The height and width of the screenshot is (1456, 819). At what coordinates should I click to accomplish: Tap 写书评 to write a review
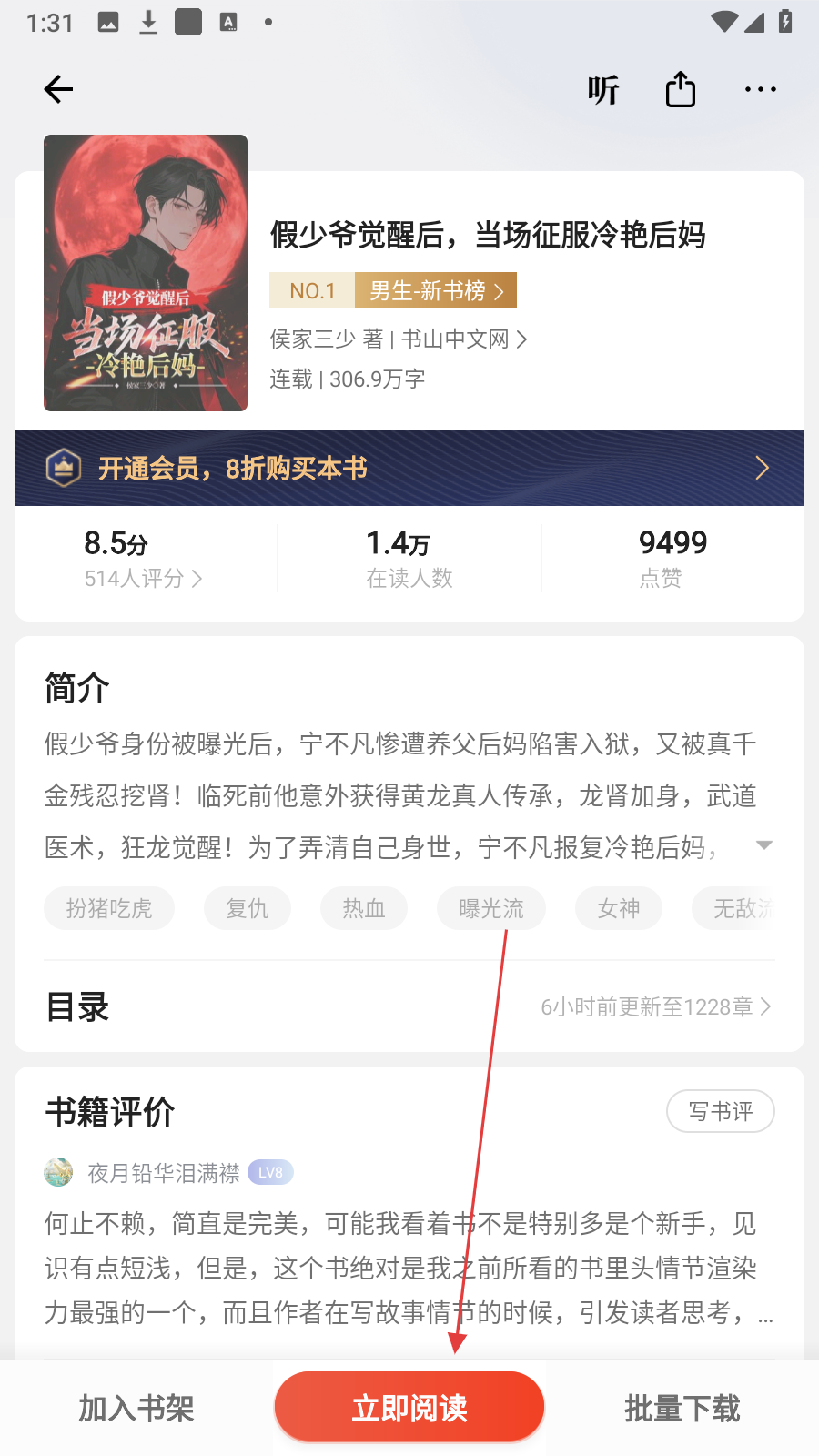coord(720,1111)
